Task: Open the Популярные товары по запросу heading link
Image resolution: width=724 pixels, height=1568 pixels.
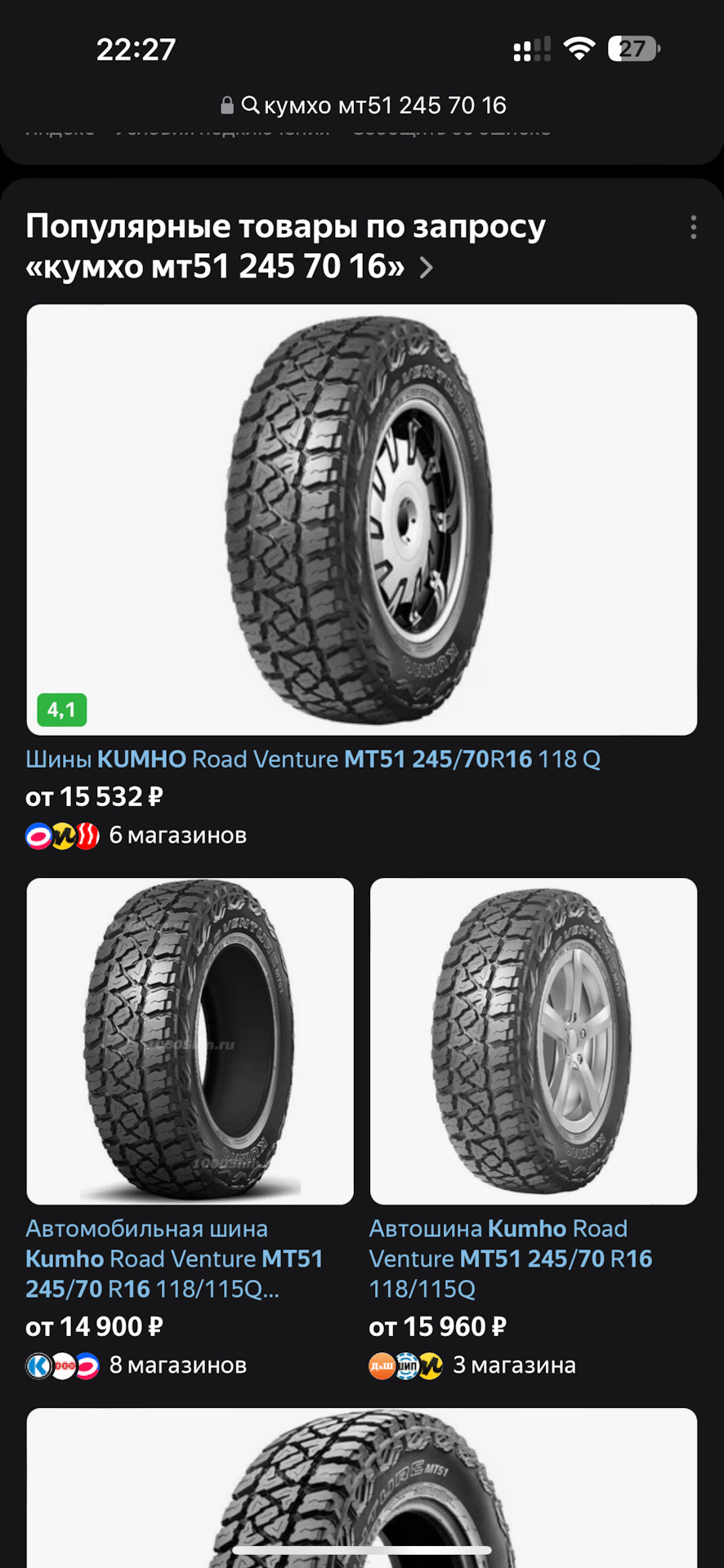Action: click(285, 246)
